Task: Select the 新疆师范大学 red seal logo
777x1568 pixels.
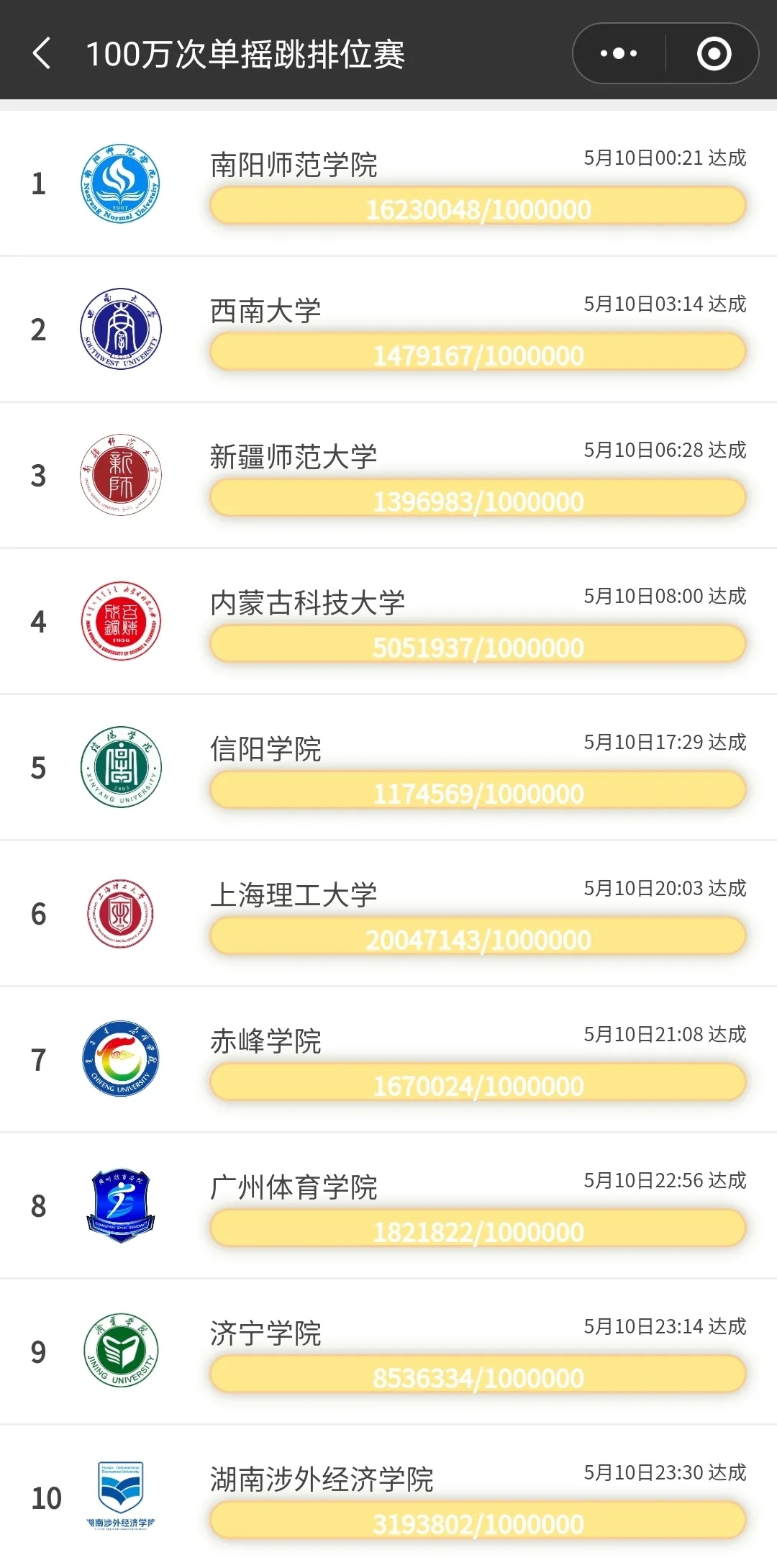Action: [120, 475]
